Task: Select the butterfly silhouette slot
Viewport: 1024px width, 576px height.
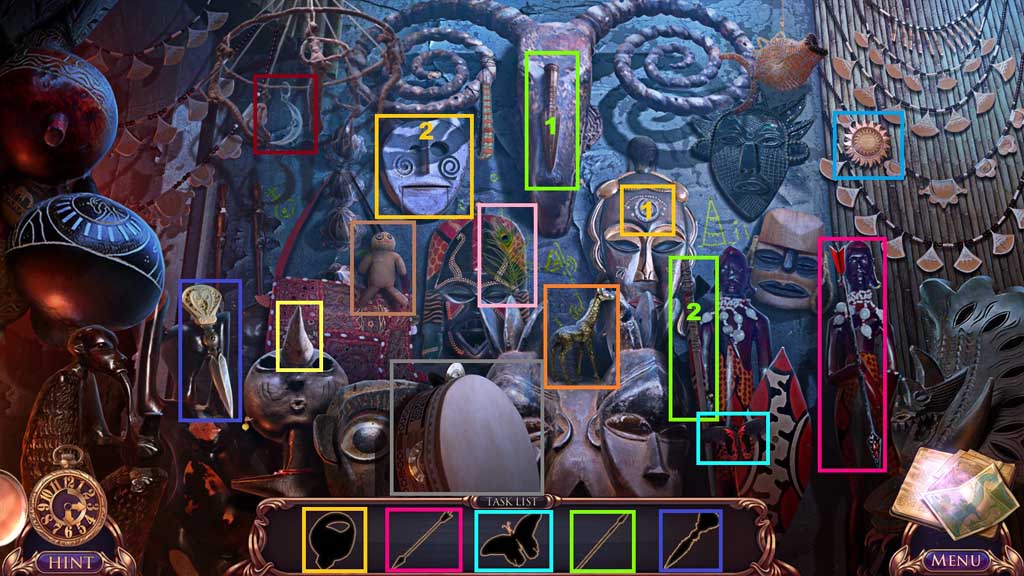Action: tap(513, 540)
